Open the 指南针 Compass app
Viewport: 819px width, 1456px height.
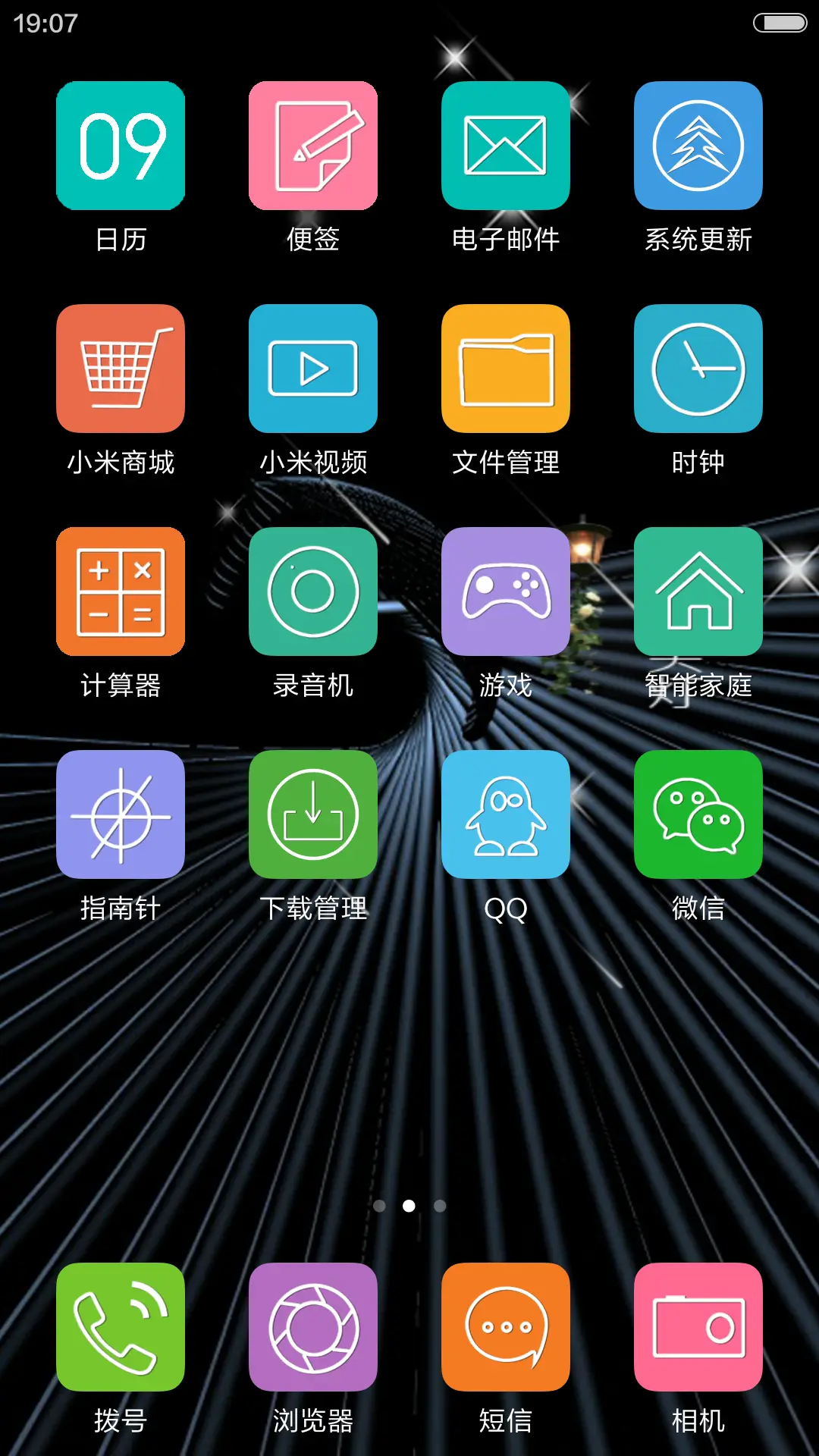[x=120, y=814]
